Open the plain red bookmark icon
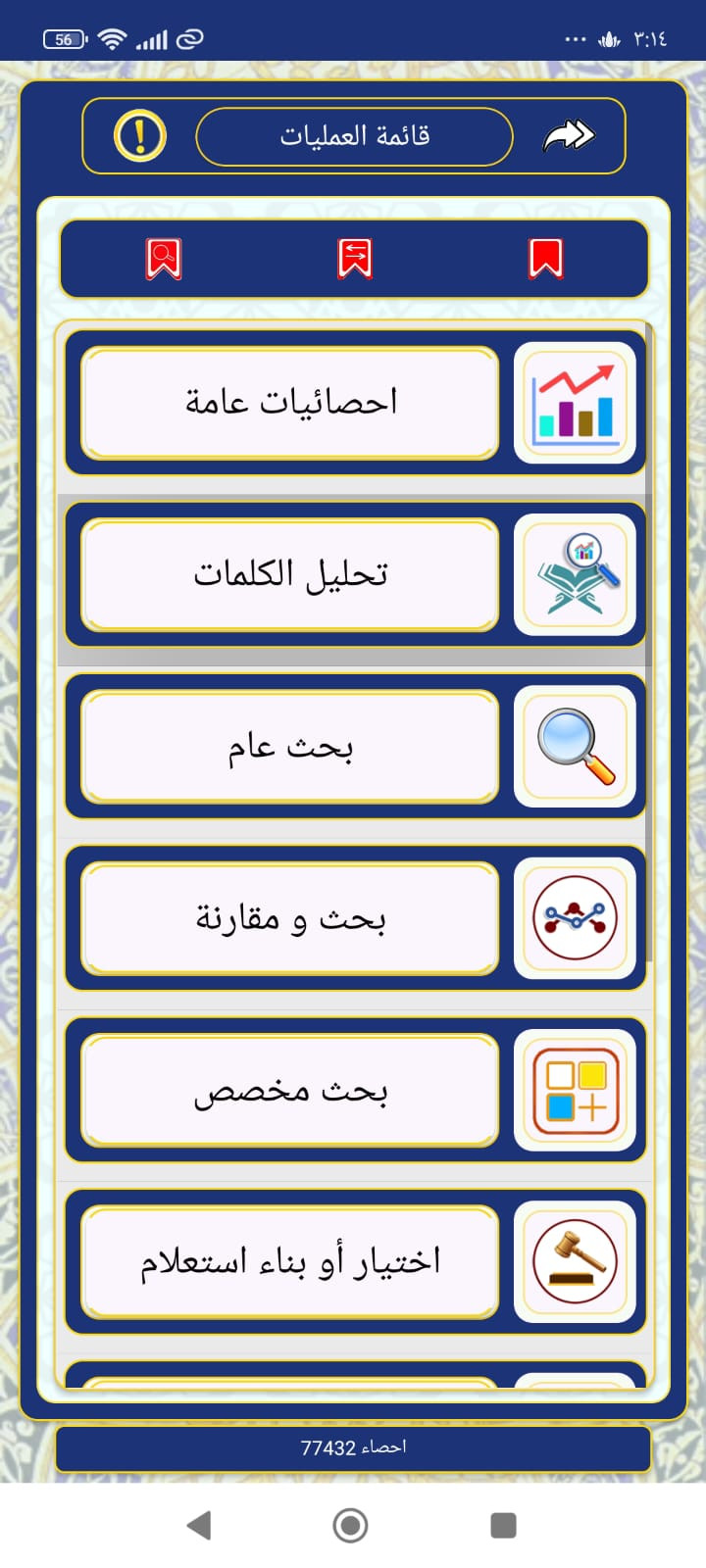Screen dimensions: 706x1568 pos(546,259)
